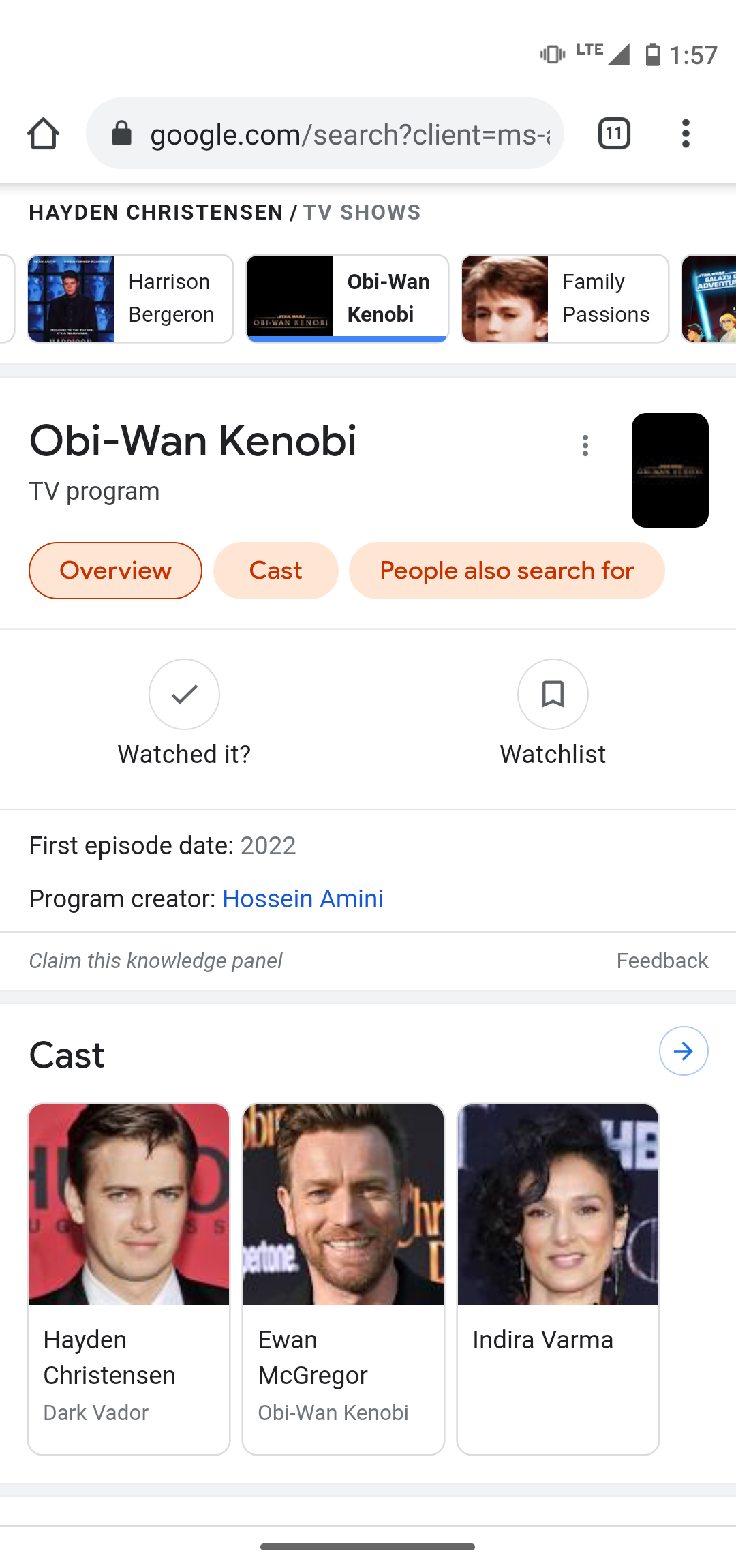Screen dimensions: 736x1568
Task: Tap the site security lock icon
Action: (121, 133)
